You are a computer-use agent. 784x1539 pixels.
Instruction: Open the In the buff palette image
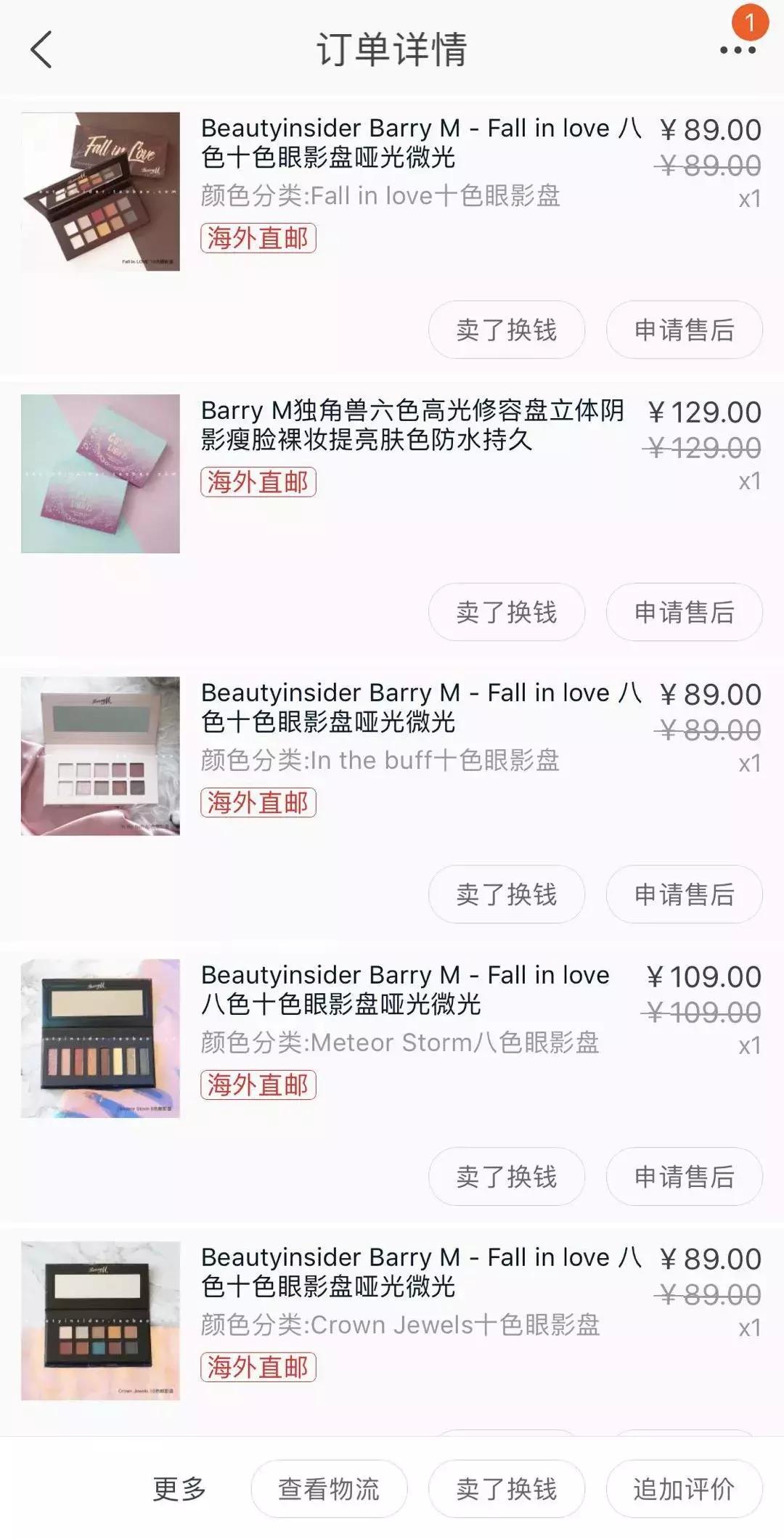click(x=100, y=756)
